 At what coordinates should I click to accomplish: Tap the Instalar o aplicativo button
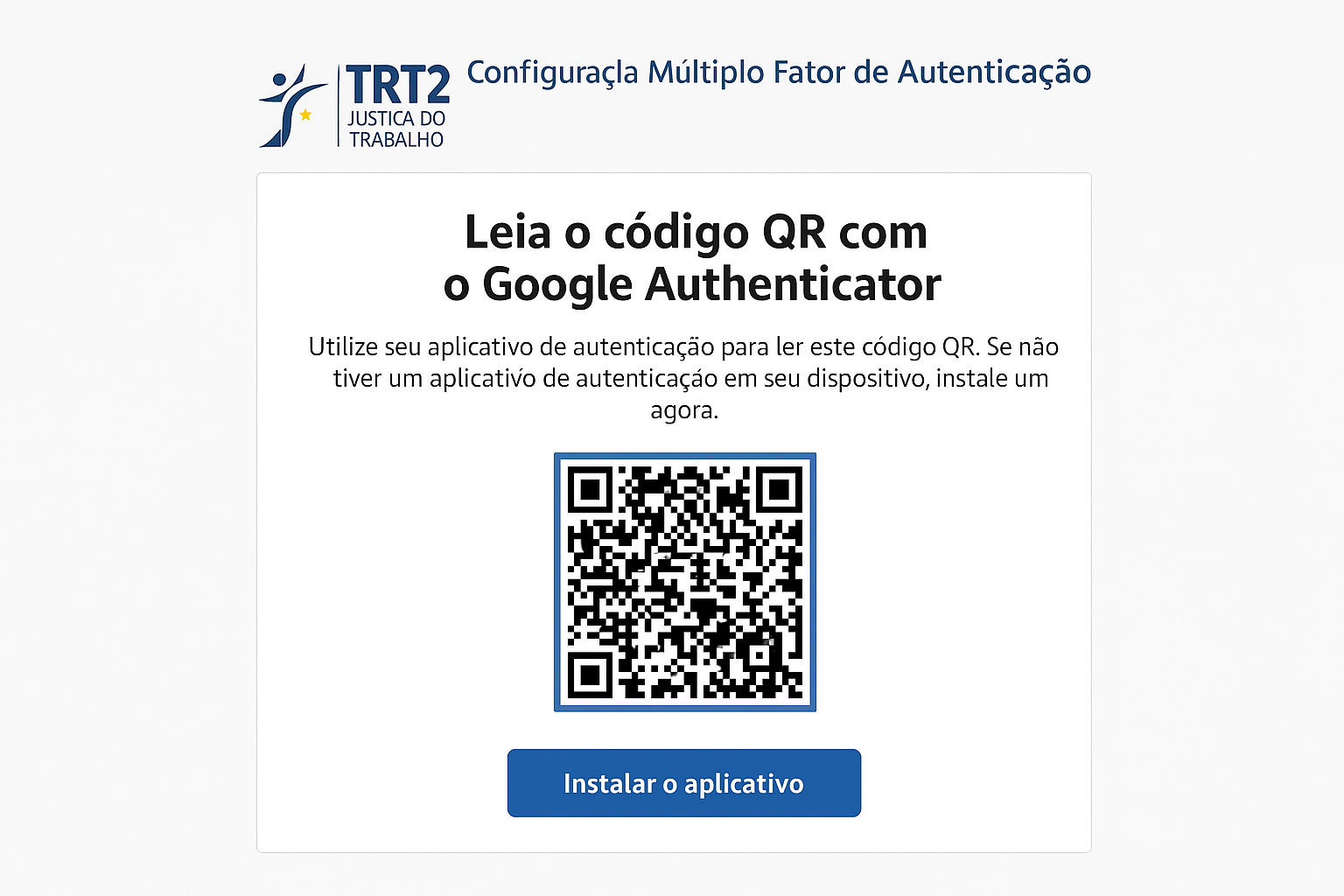(683, 783)
